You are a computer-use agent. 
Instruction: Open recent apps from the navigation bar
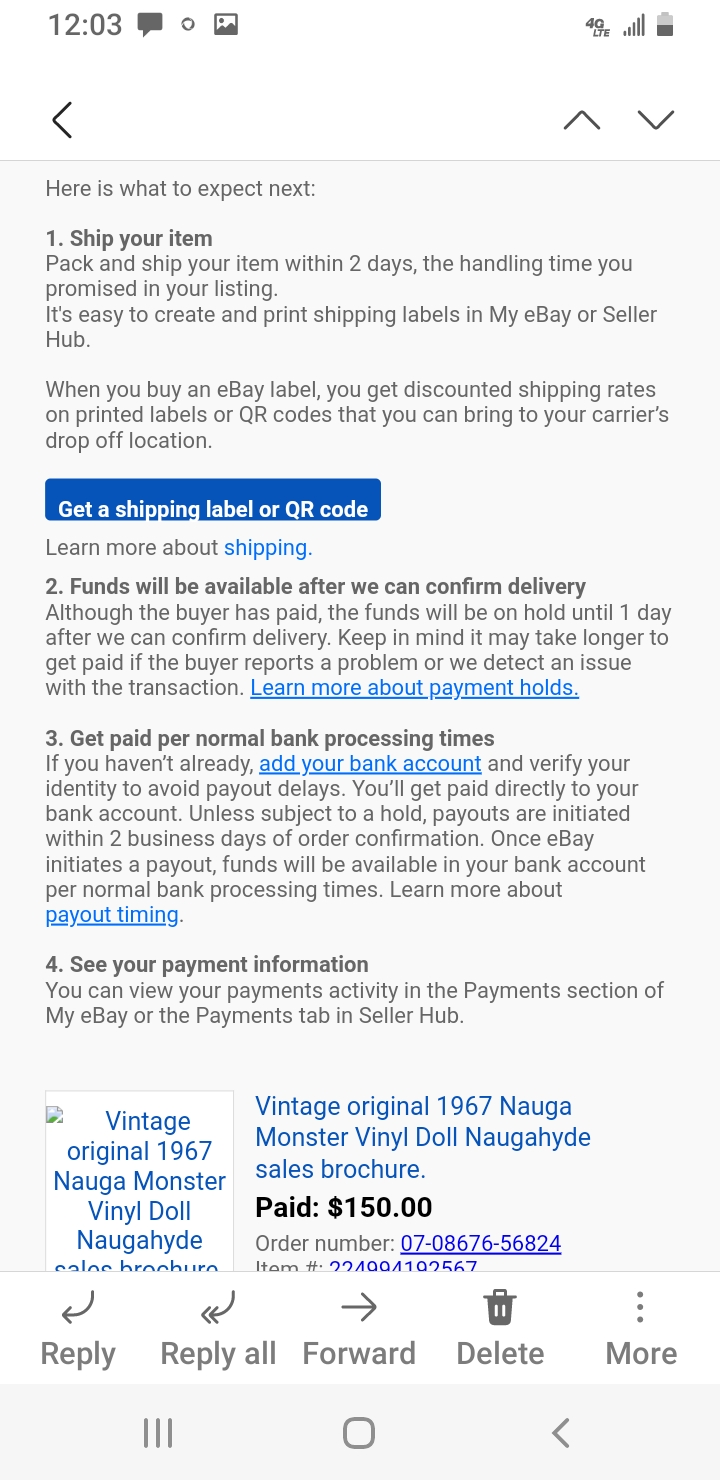(x=158, y=1433)
